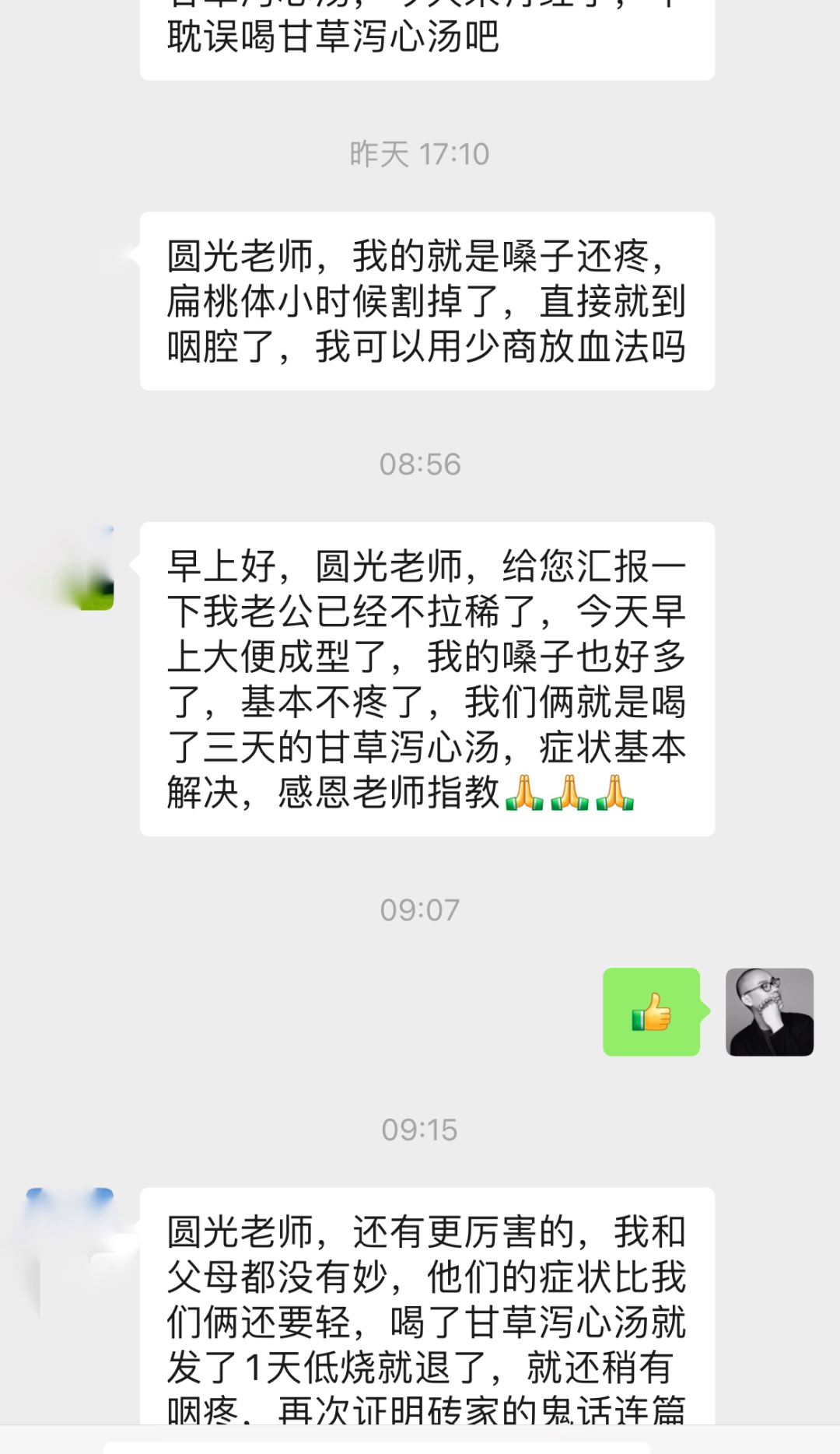840x1454 pixels.
Task: Tap the 08:56 timestamp
Action: pyautogui.click(x=420, y=464)
